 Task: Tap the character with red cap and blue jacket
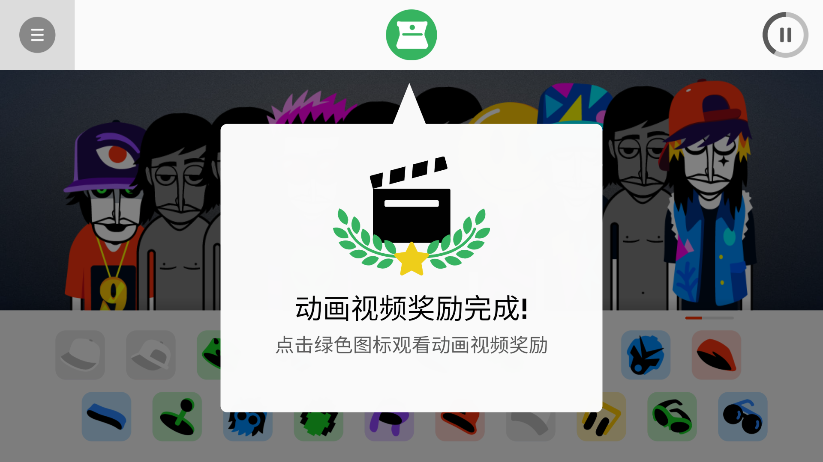click(x=707, y=200)
